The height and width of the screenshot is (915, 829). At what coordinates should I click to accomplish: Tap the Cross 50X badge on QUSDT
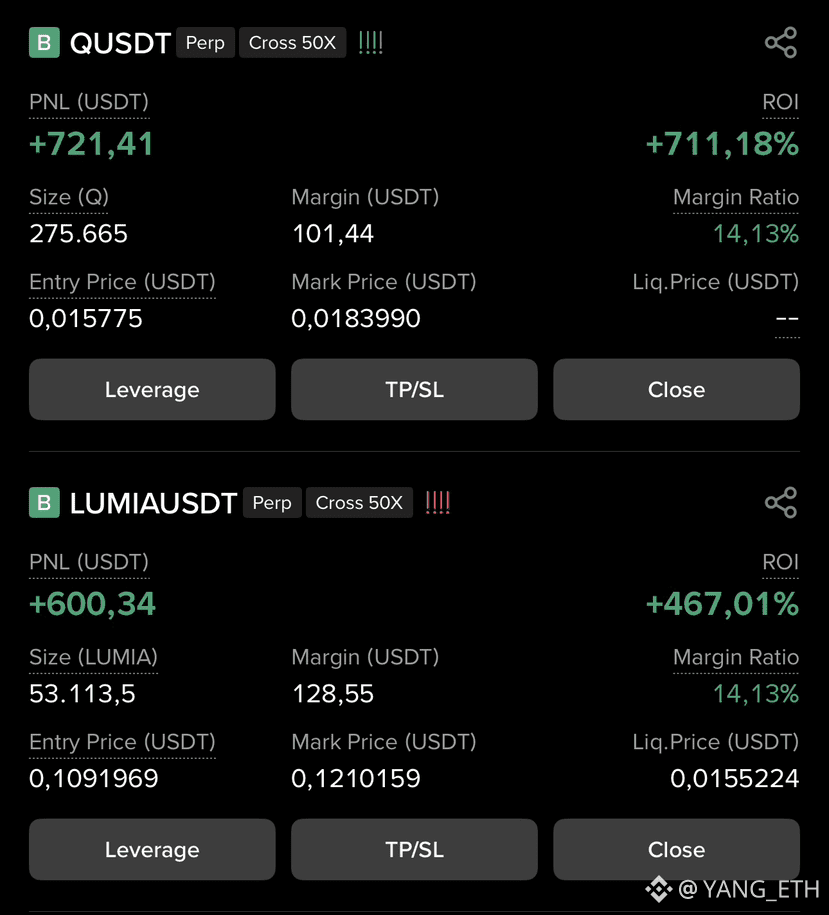292,43
